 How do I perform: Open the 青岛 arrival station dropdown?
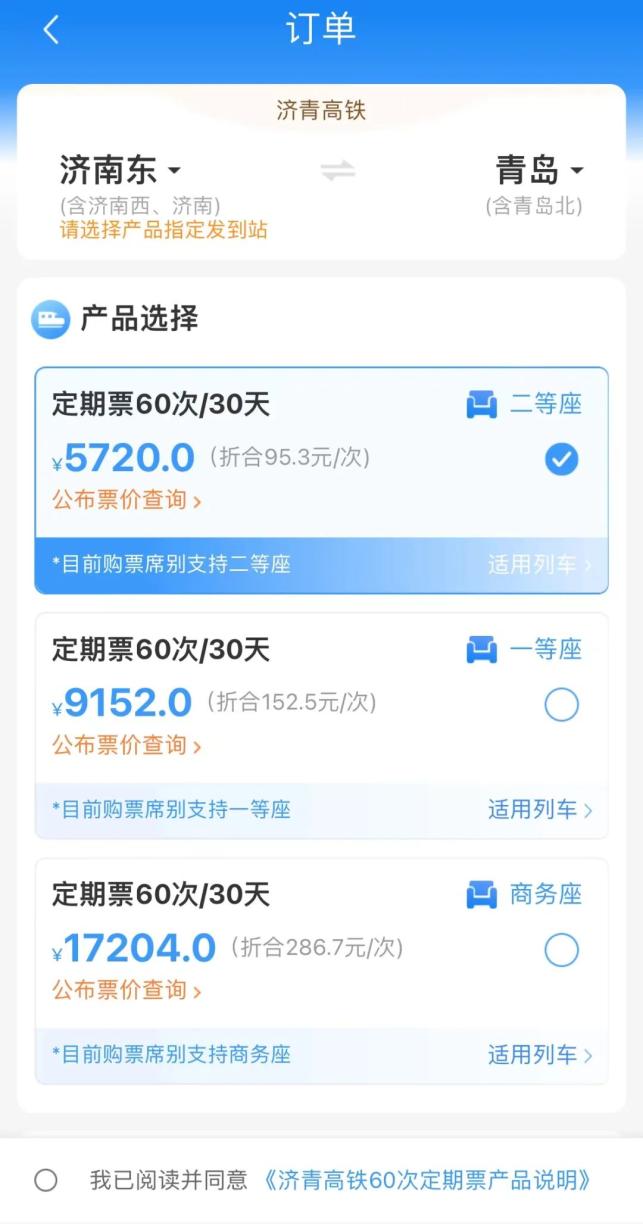click(540, 171)
